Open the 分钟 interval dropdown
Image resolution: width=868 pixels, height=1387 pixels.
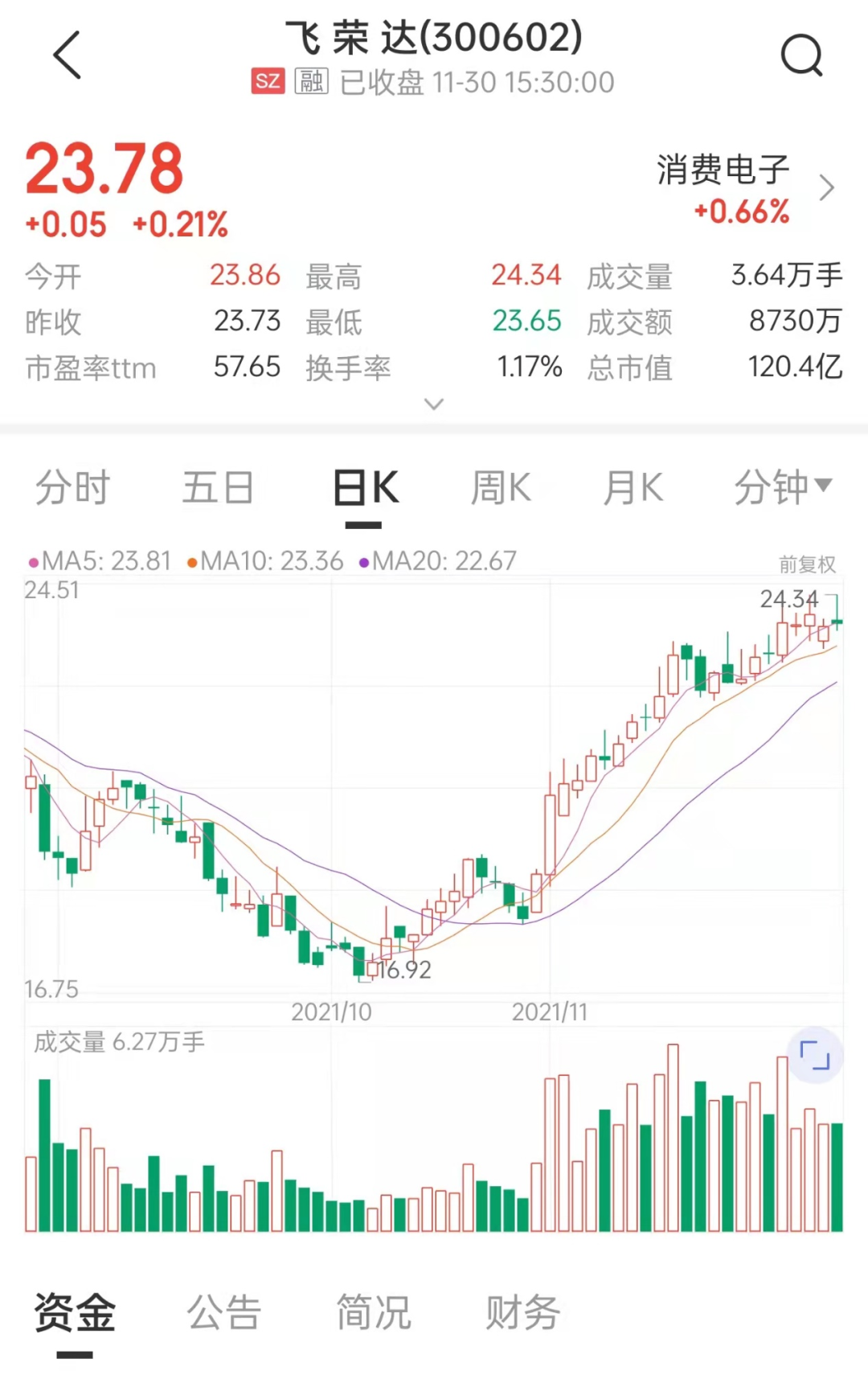[x=783, y=486]
